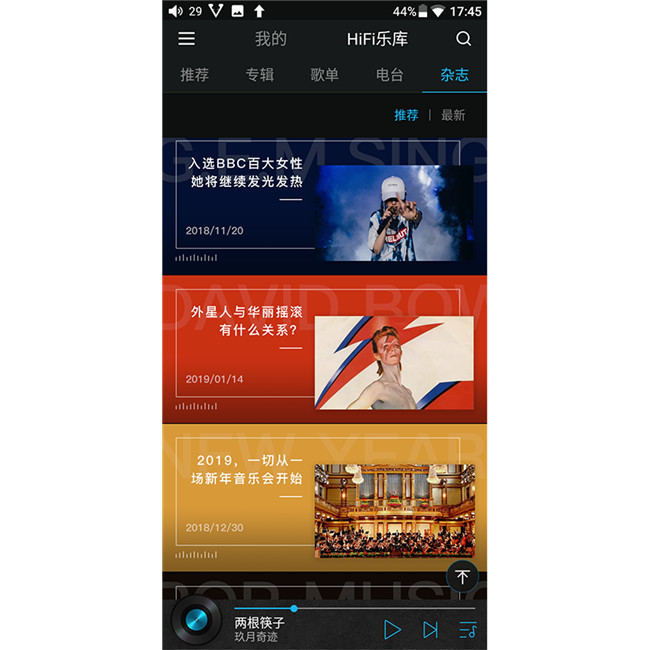
Task: Switch to the 电台 tab
Action: (390, 75)
